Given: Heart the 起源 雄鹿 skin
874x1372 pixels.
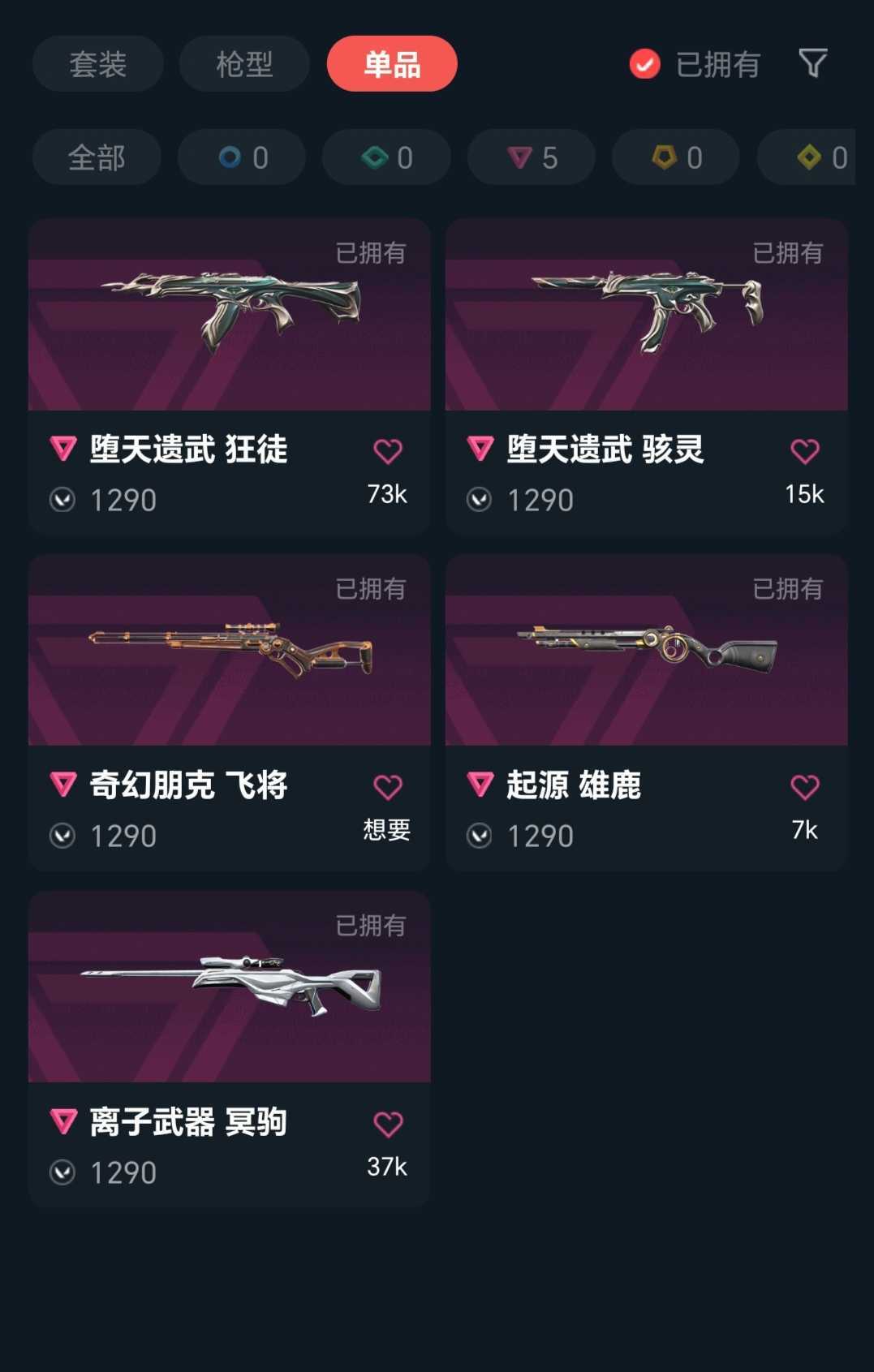Looking at the screenshot, I should [804, 785].
